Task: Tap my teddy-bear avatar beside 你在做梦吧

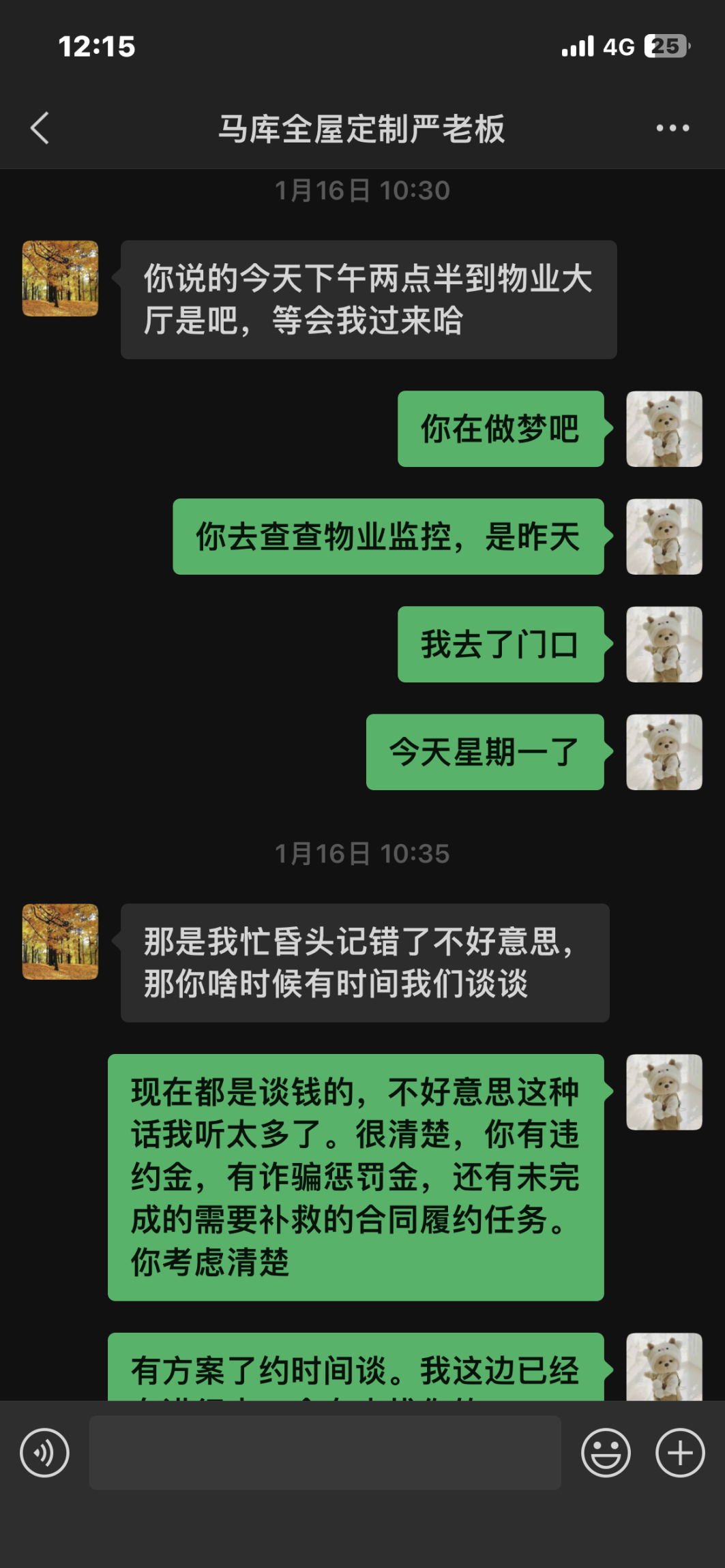Action: (664, 429)
